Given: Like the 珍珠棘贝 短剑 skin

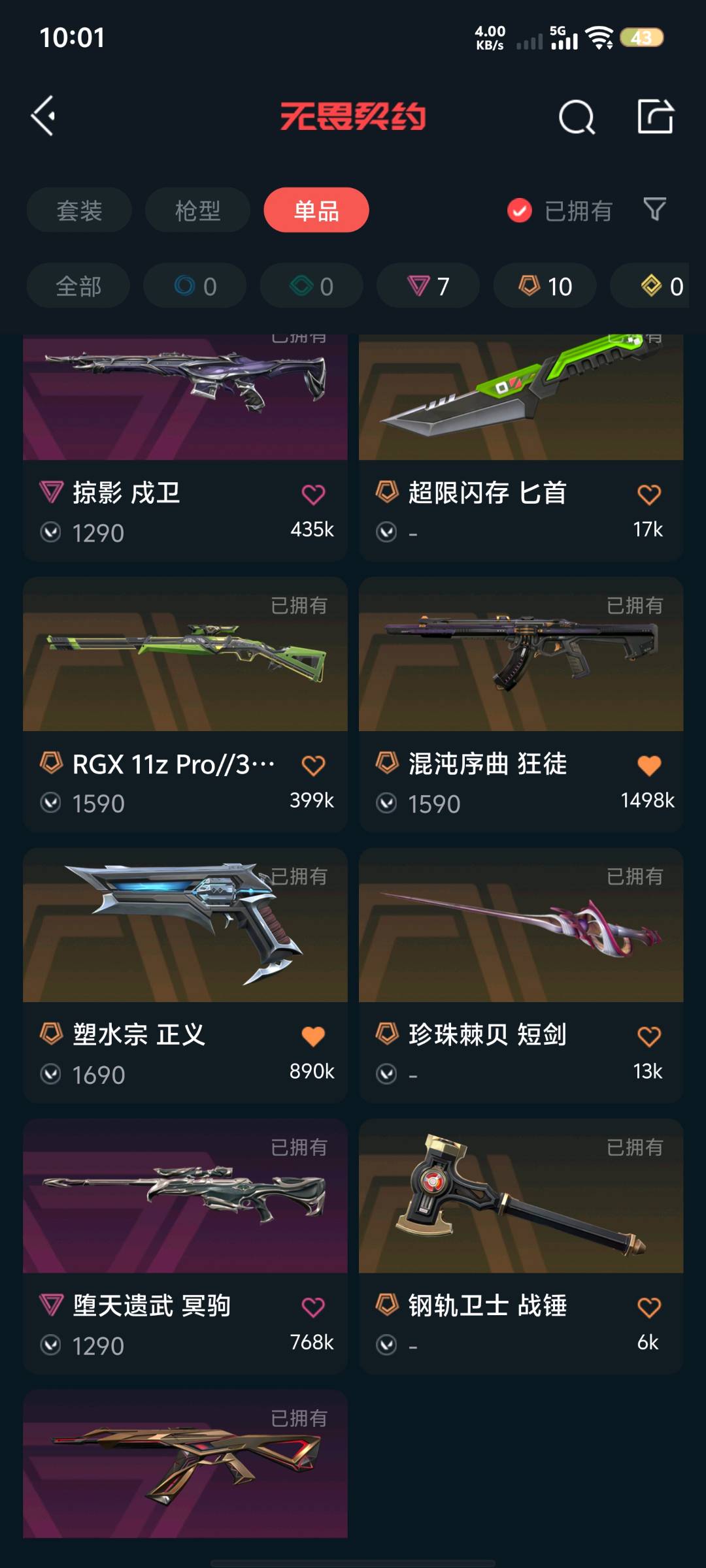Looking at the screenshot, I should pos(648,1036).
